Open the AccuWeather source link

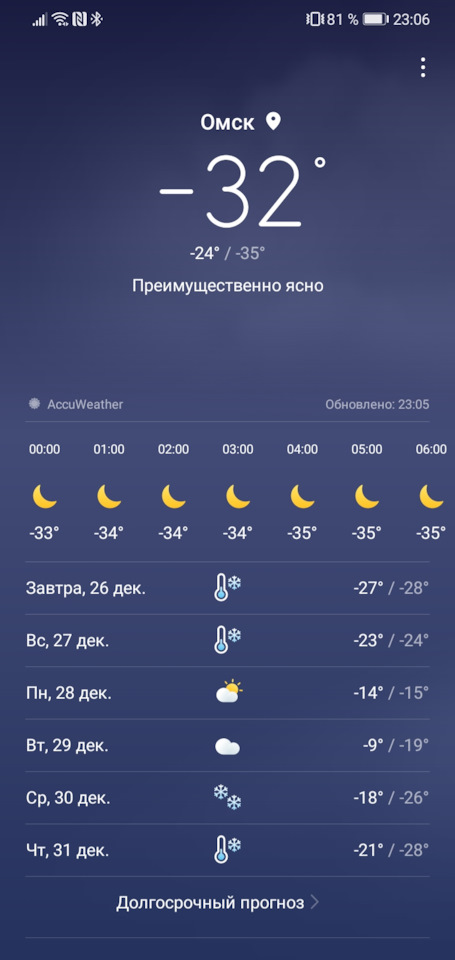click(76, 404)
